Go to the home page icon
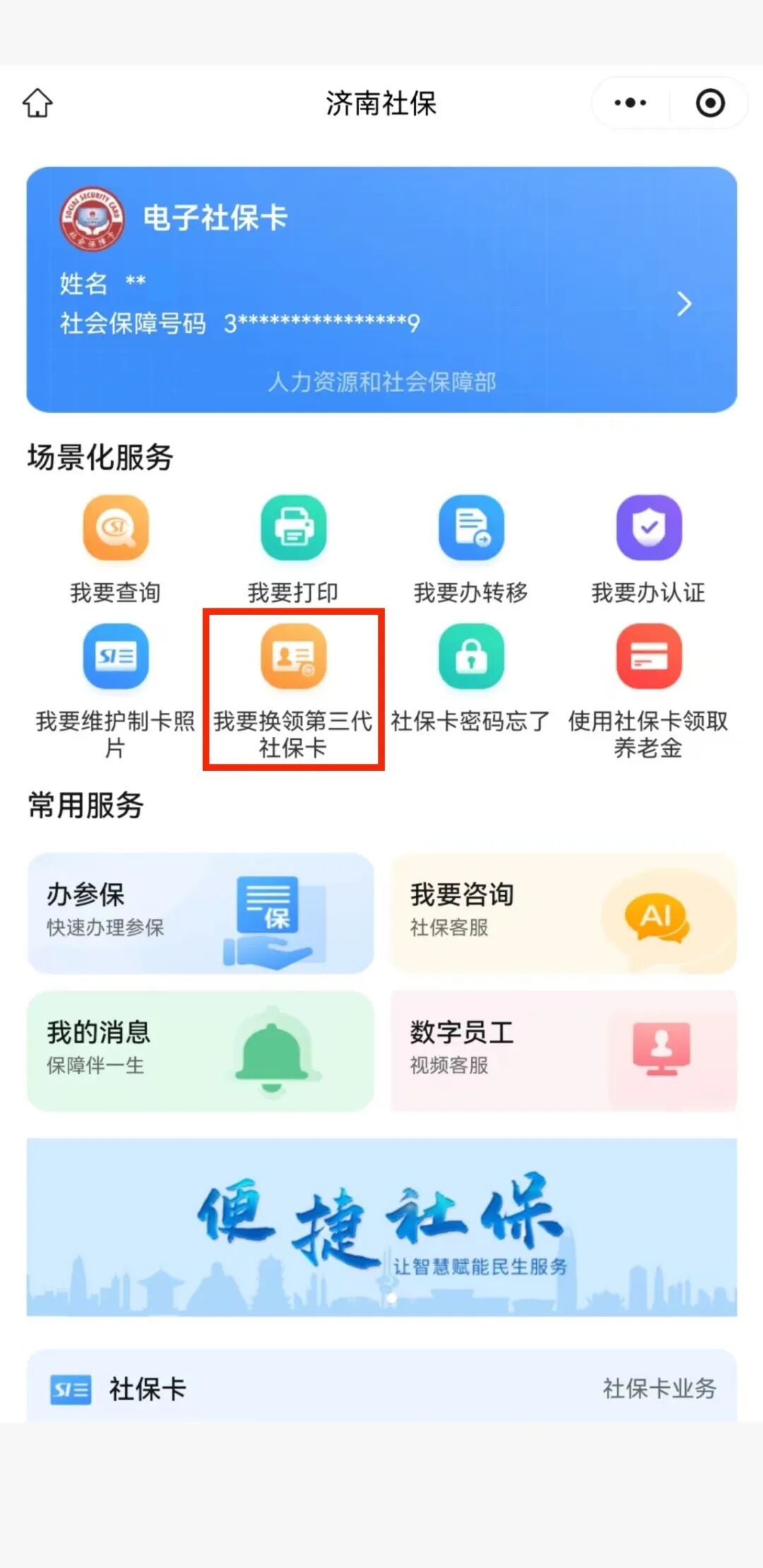This screenshot has width=763, height=1568. click(x=37, y=103)
